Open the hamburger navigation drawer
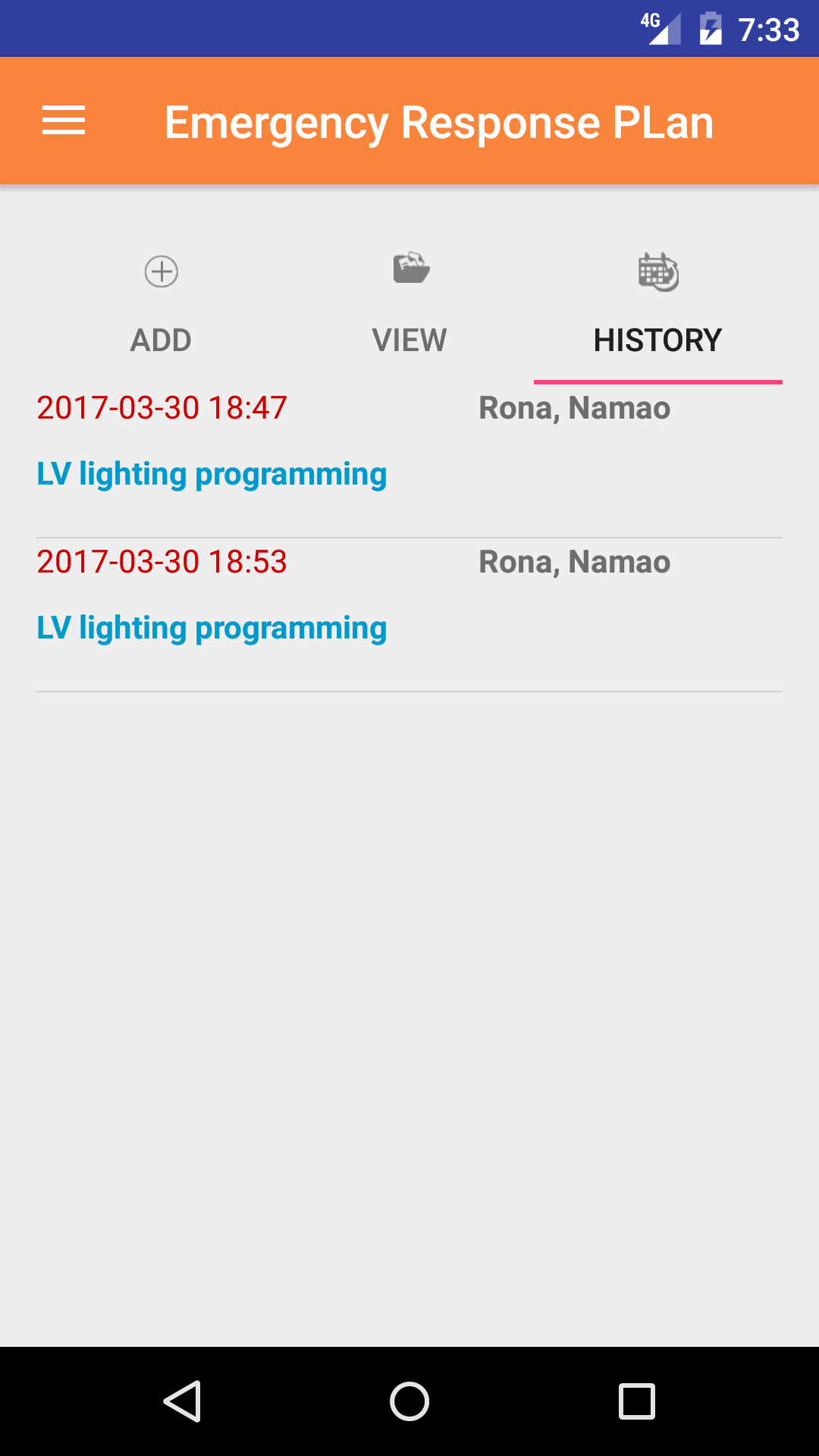Screen dimensions: 819x1456 64,121
